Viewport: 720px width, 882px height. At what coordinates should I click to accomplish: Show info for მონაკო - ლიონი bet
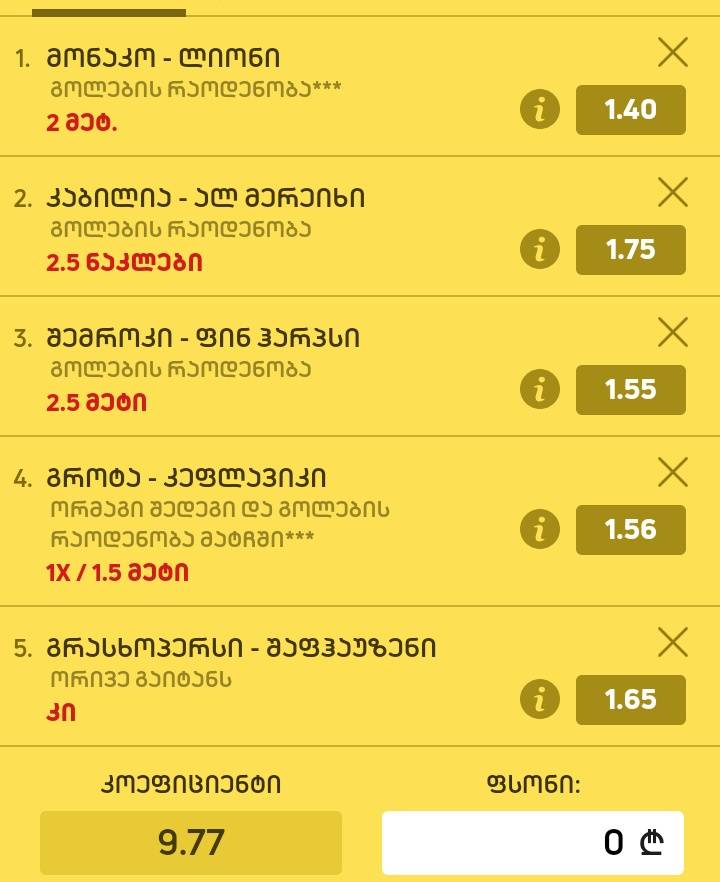(540, 110)
